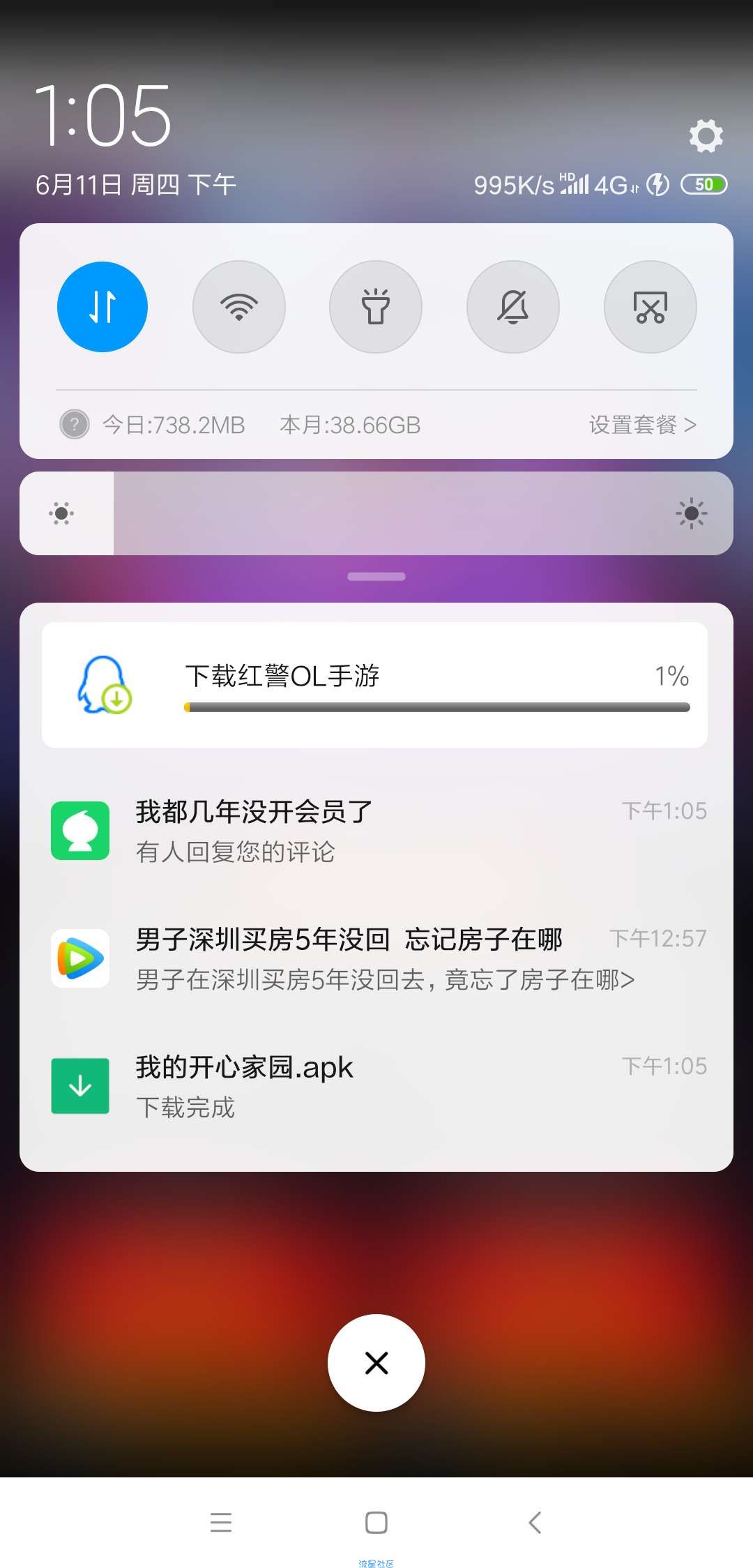Open 设置套餐 data plan settings
This screenshot has width=753, height=1568.
(642, 424)
